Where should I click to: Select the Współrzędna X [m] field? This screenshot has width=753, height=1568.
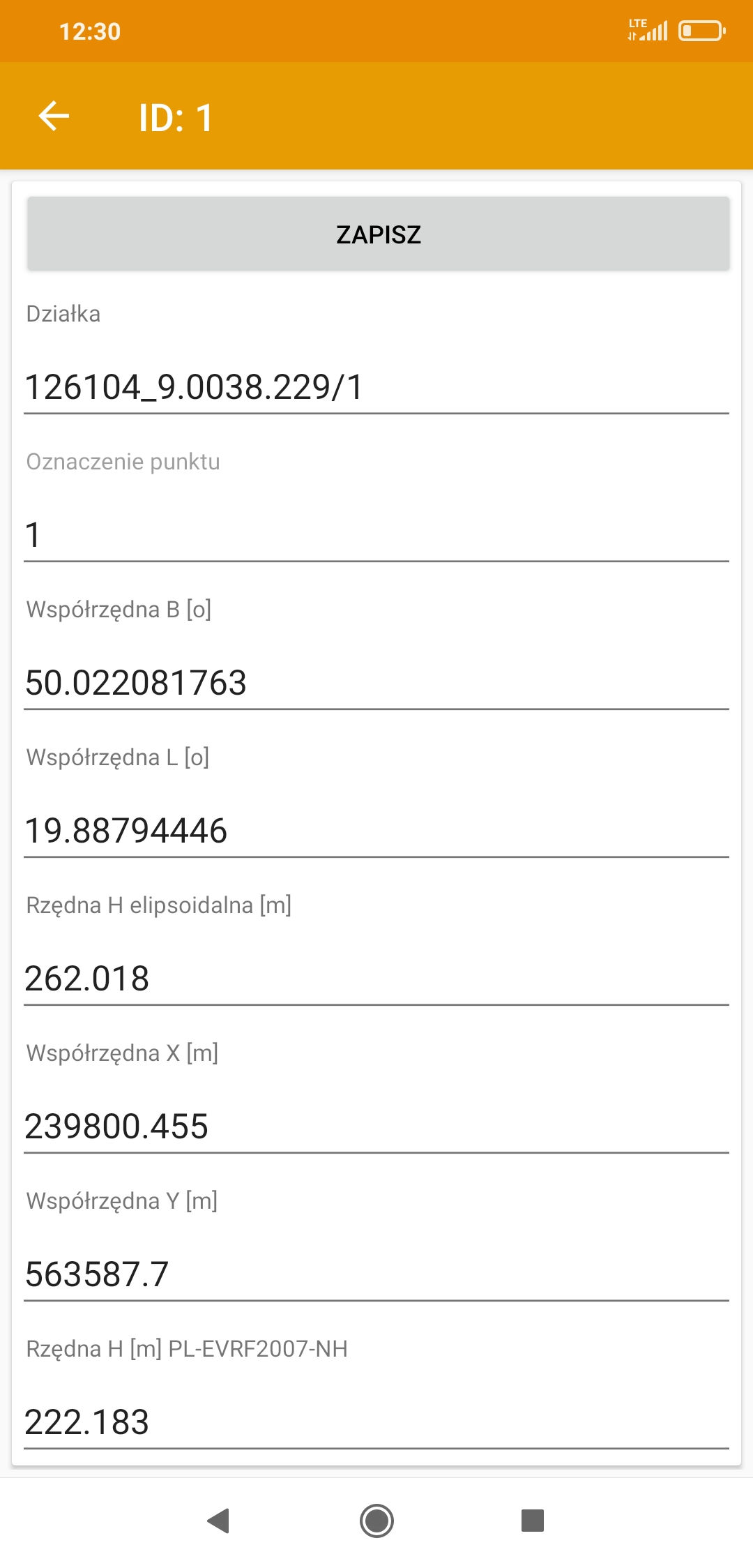[376, 1126]
